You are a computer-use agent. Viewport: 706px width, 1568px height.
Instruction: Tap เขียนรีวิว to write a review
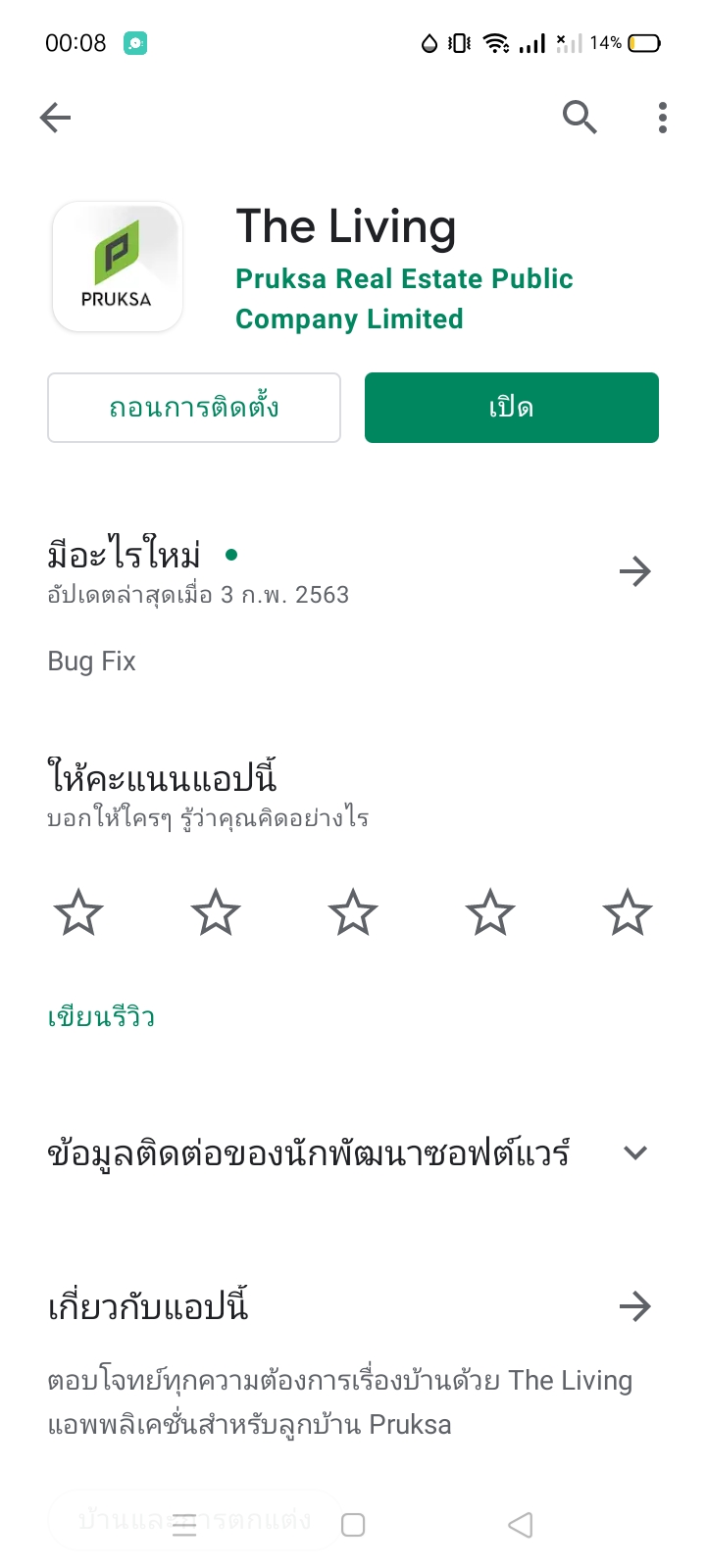pyautogui.click(x=101, y=1016)
